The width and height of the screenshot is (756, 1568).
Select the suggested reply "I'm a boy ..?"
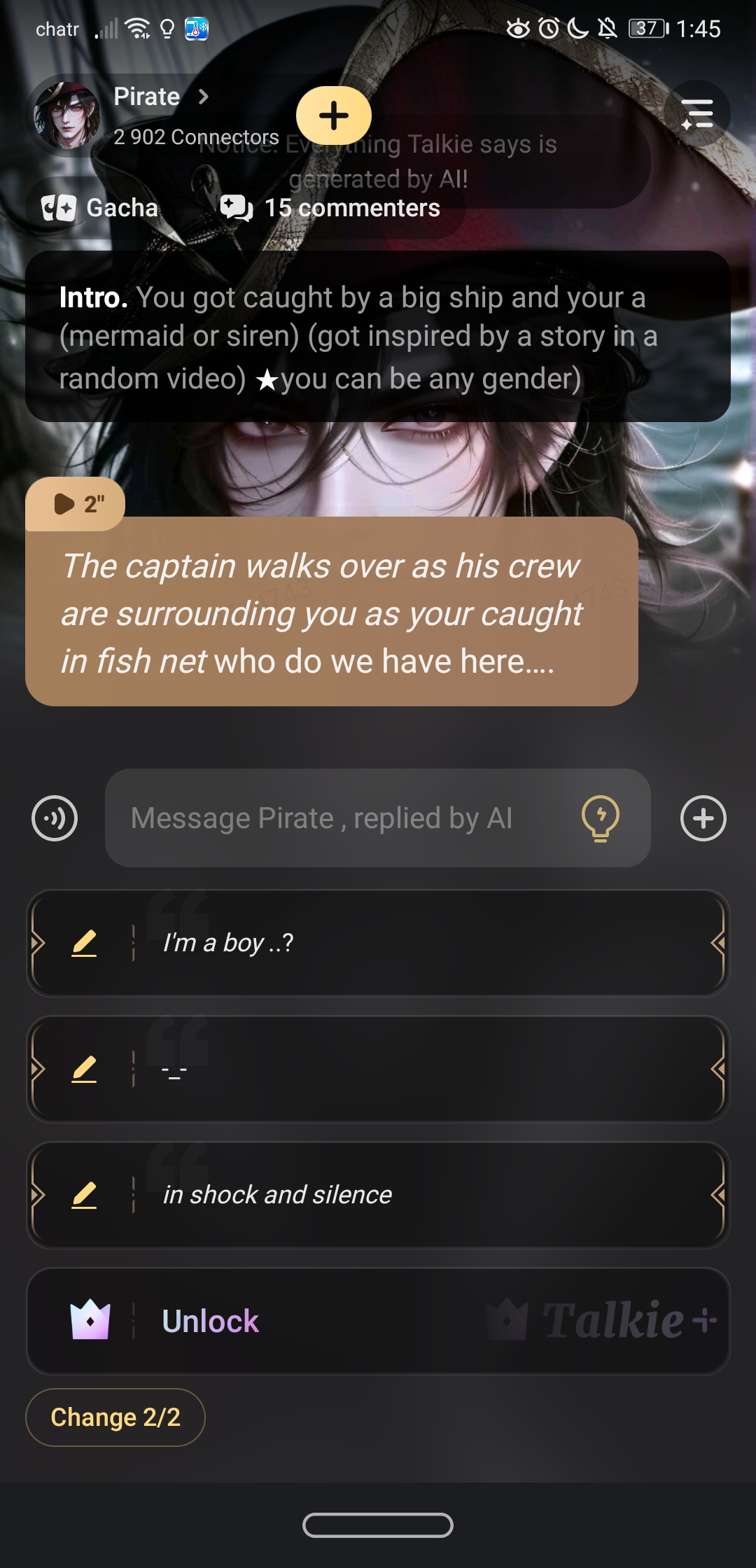point(420,943)
